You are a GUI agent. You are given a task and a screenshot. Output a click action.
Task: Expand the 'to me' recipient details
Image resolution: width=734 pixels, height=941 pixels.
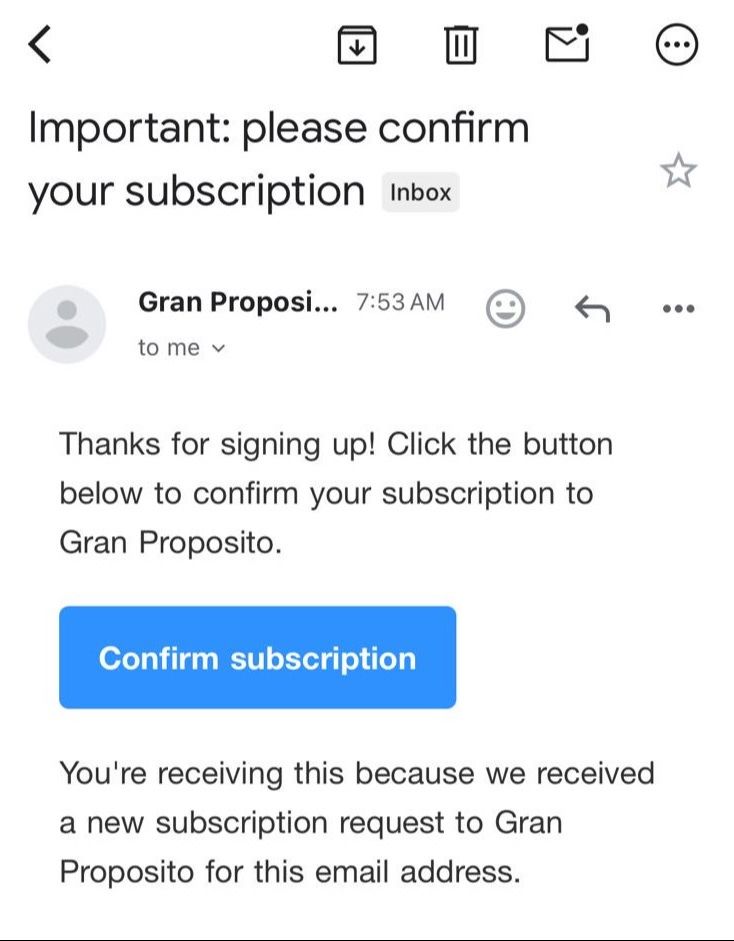183,348
